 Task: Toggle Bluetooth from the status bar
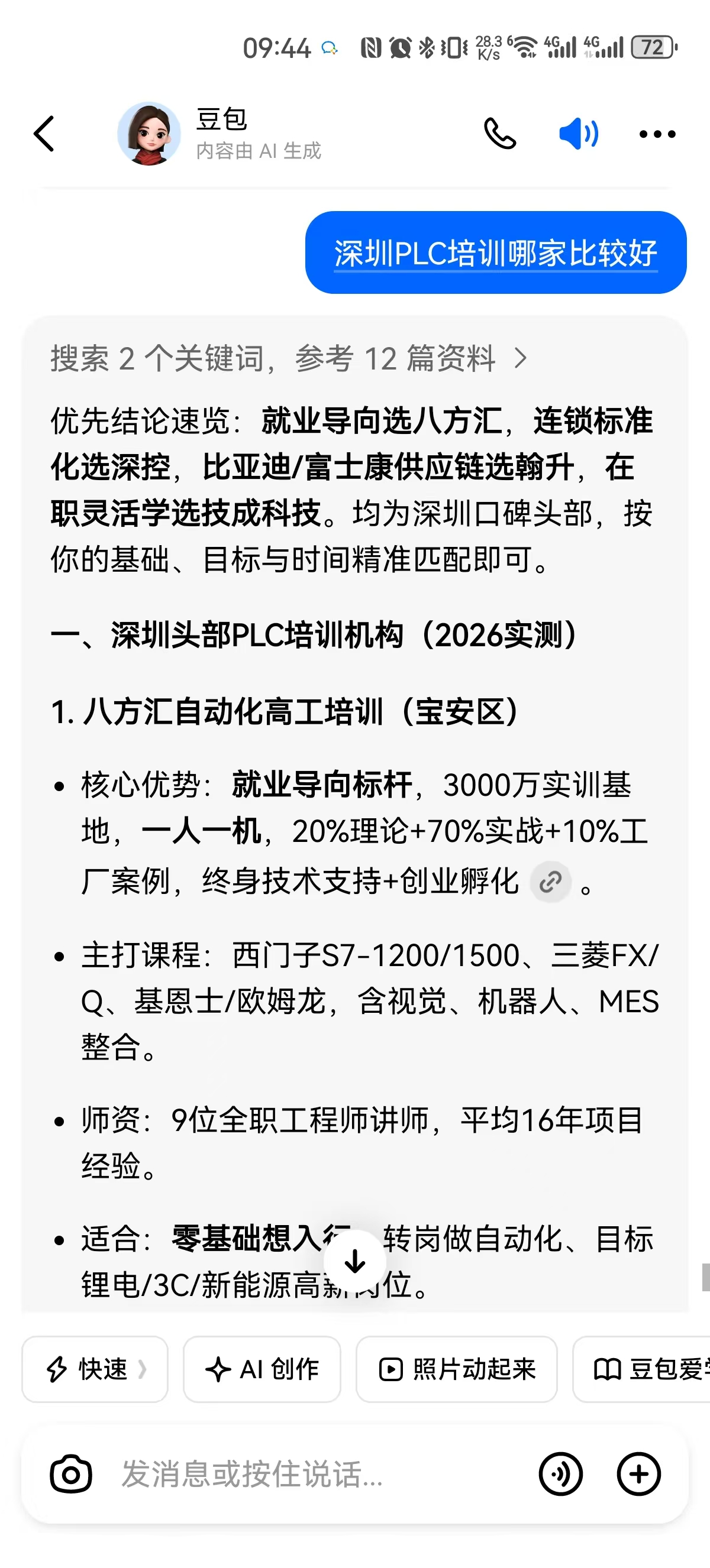tap(427, 47)
